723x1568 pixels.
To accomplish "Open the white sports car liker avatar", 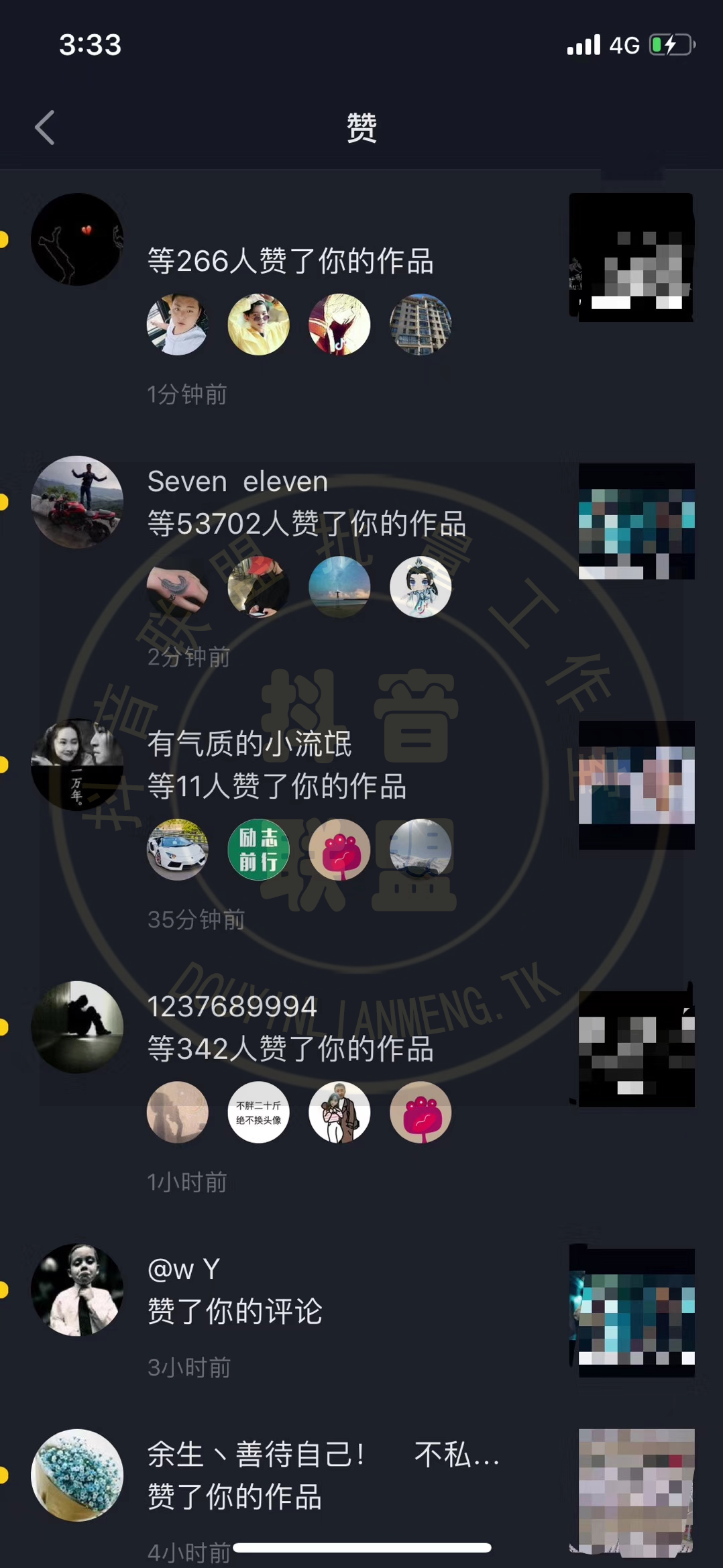I will (177, 849).
